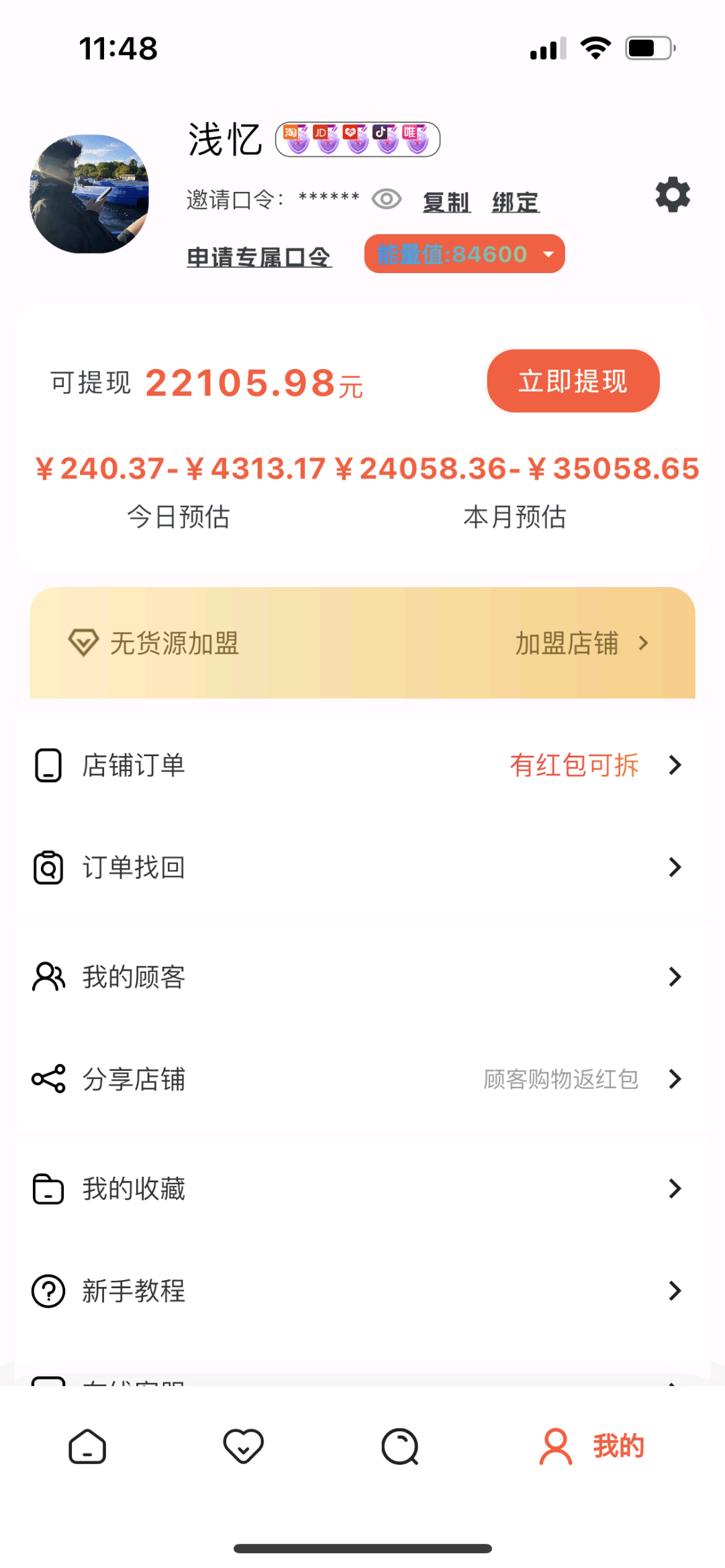View 我的顾客 list
The width and height of the screenshot is (725, 1568).
click(x=362, y=977)
